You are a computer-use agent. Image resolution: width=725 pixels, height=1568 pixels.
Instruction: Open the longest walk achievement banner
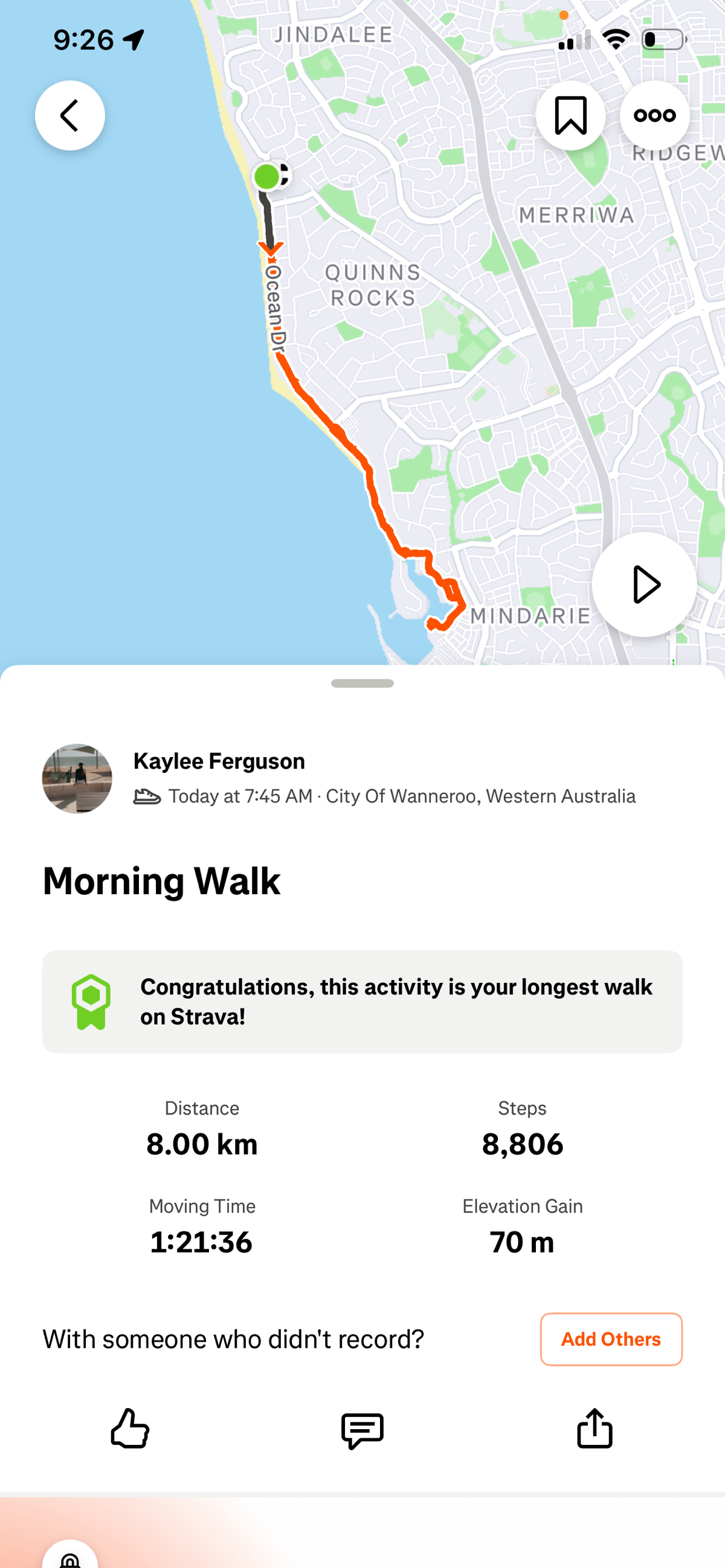[362, 1001]
